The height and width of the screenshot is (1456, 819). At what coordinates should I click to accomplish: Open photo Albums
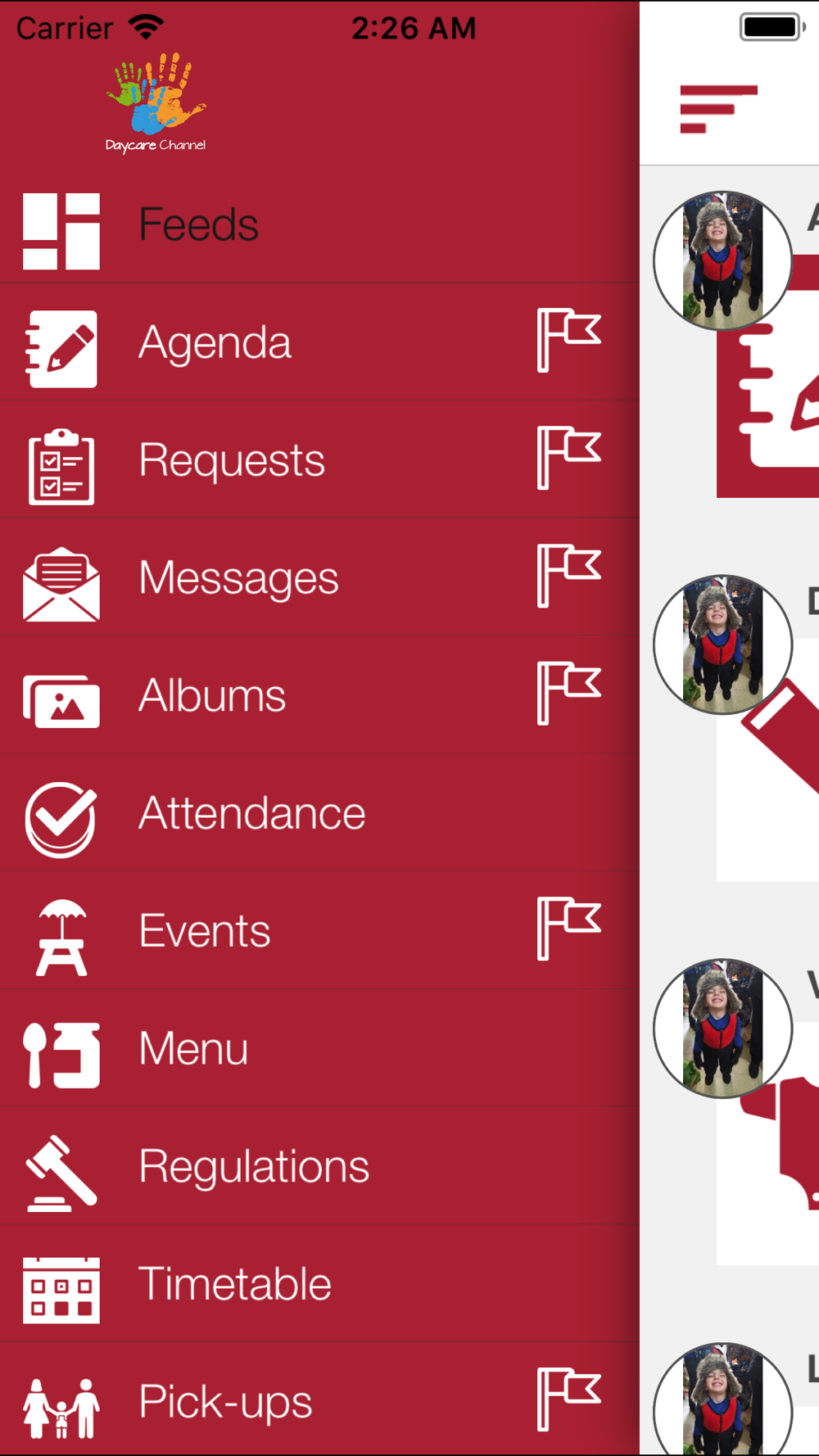coord(212,696)
